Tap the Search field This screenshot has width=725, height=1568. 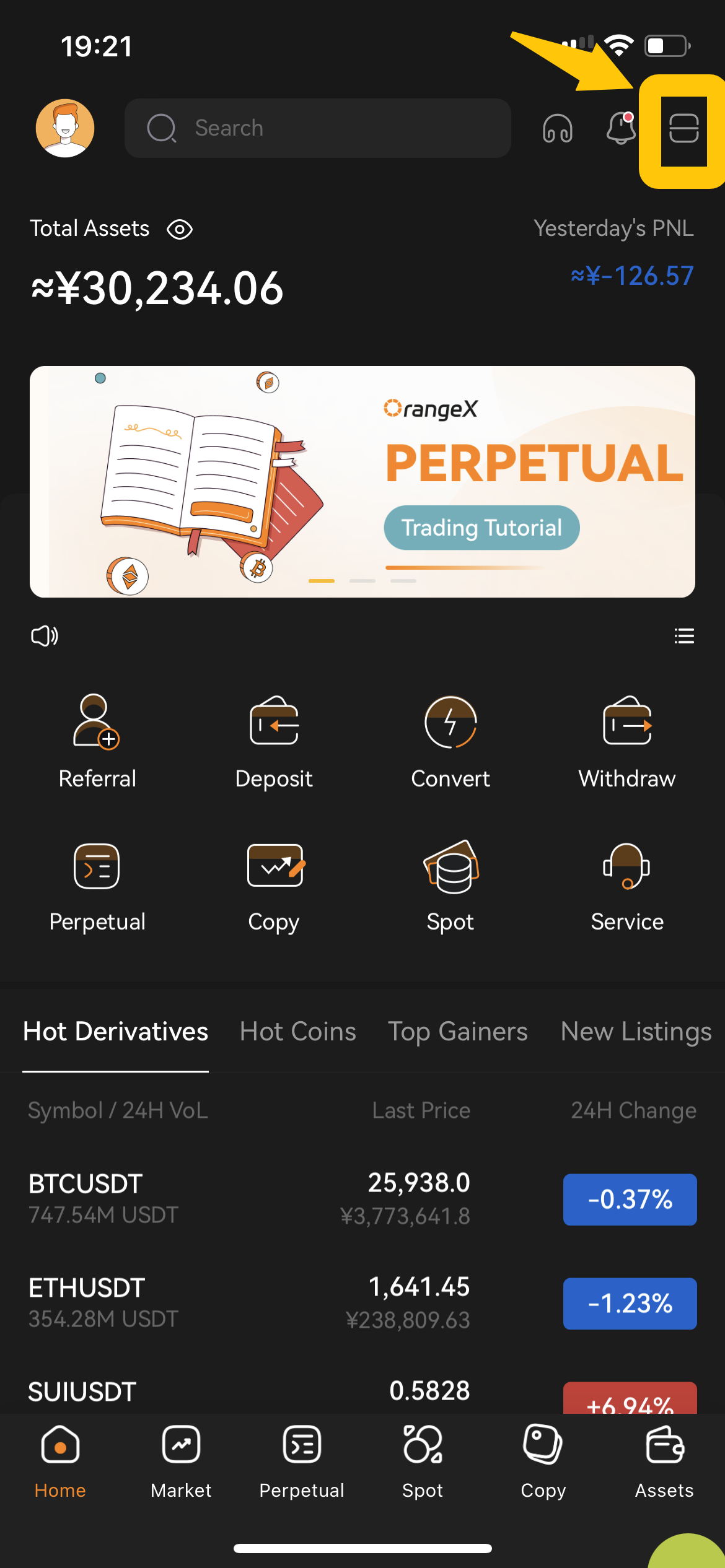point(317,128)
